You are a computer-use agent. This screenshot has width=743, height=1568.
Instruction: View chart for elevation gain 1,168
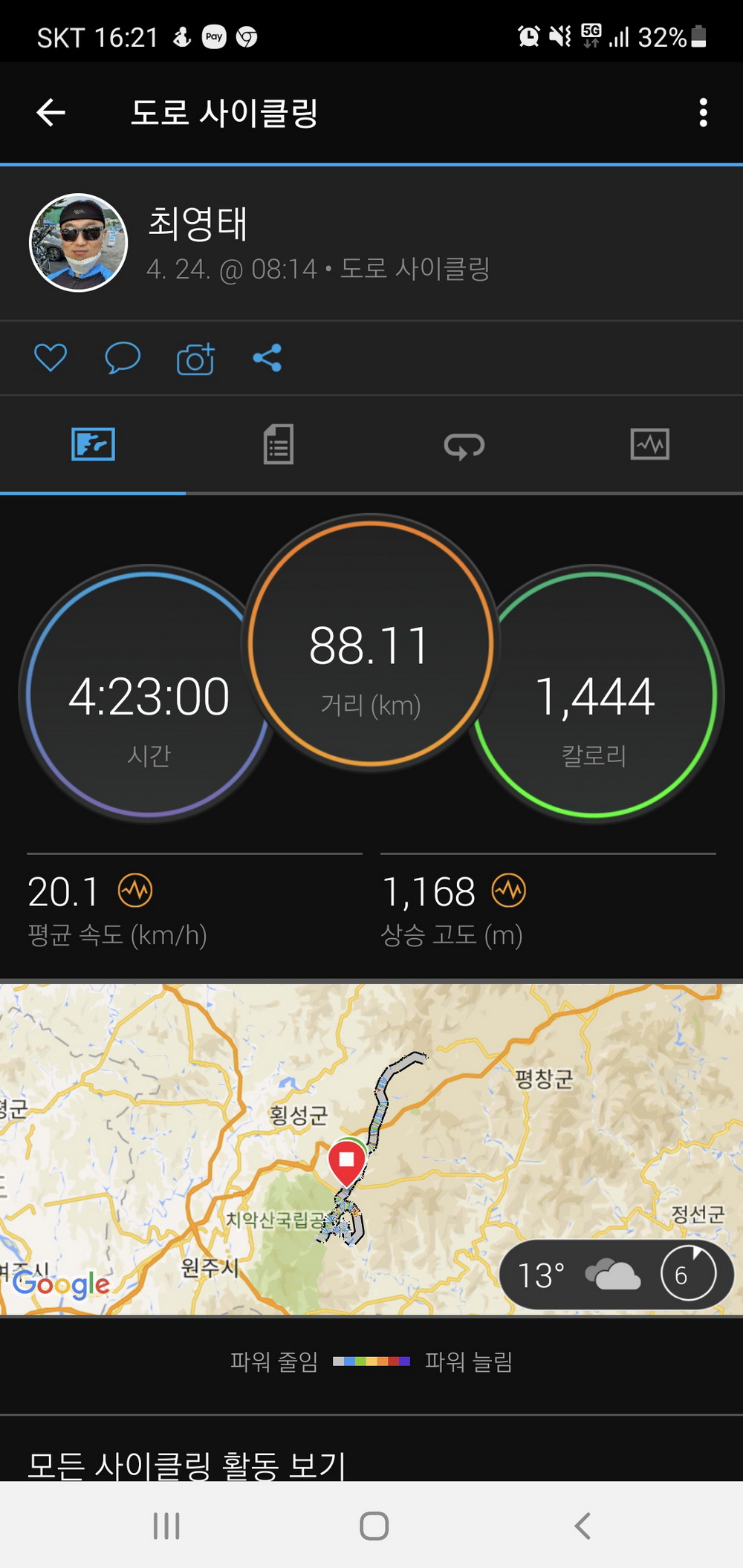(x=509, y=891)
